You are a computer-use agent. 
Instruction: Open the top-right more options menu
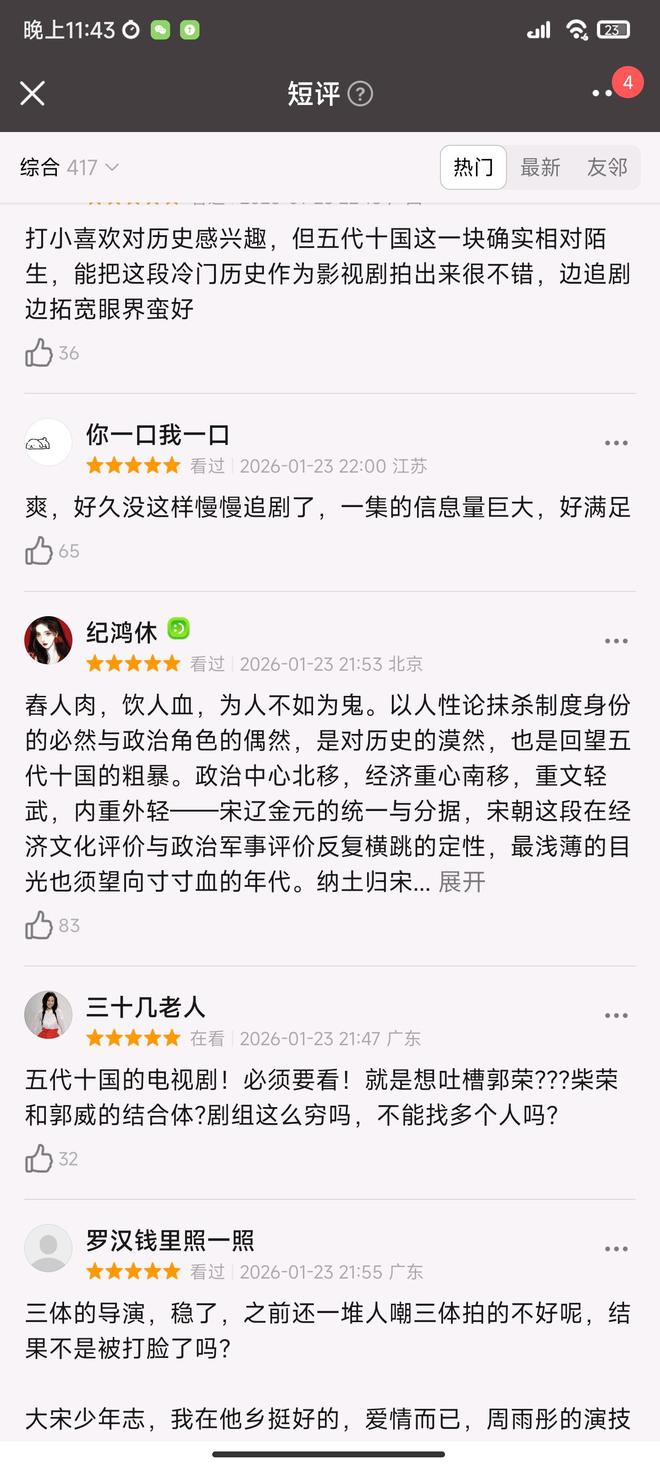pyautogui.click(x=602, y=93)
